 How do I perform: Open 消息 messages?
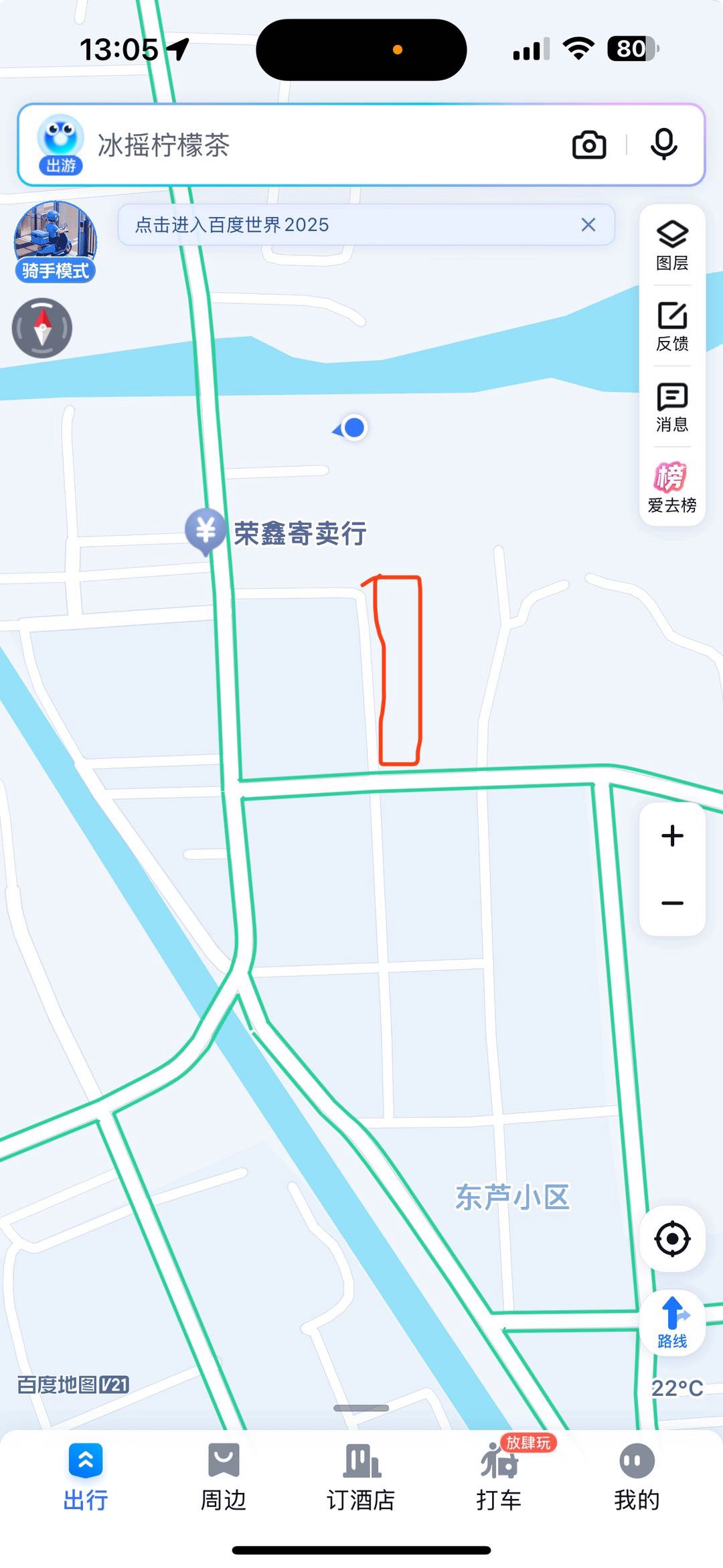672,407
